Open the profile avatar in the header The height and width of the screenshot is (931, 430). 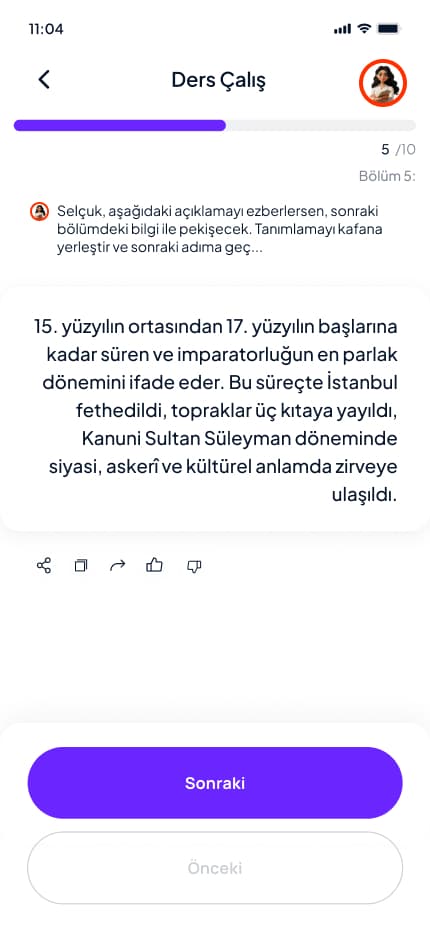click(x=383, y=83)
